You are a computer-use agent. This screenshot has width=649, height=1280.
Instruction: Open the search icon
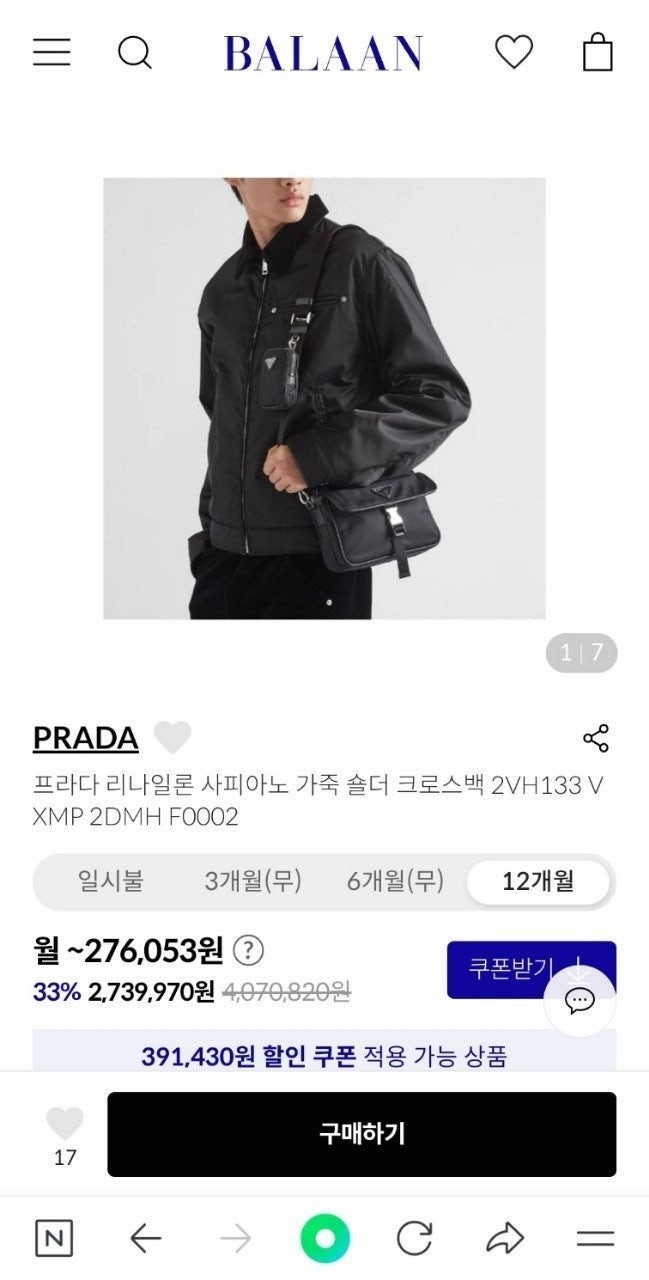click(x=134, y=52)
